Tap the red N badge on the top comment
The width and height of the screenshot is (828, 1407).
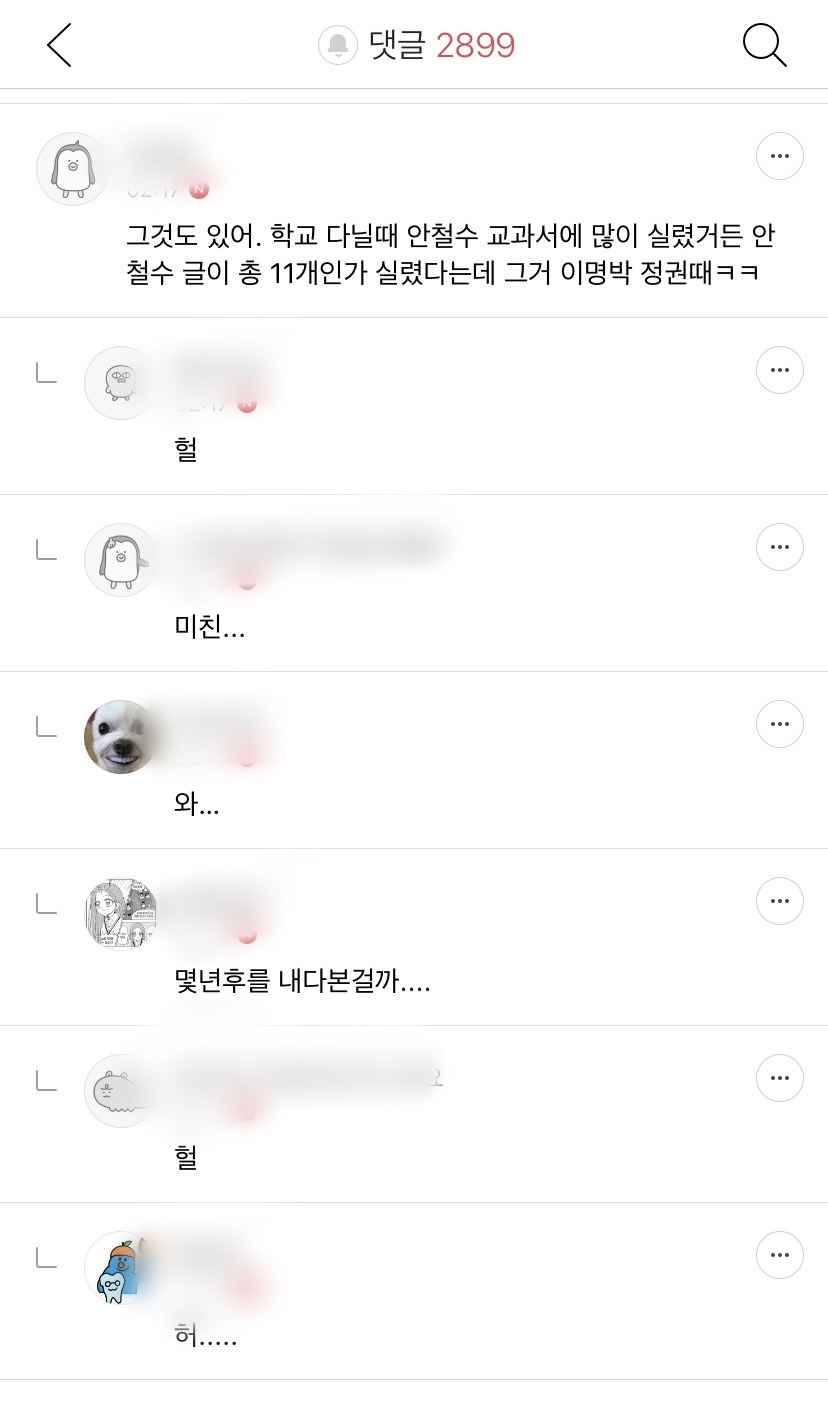point(198,188)
